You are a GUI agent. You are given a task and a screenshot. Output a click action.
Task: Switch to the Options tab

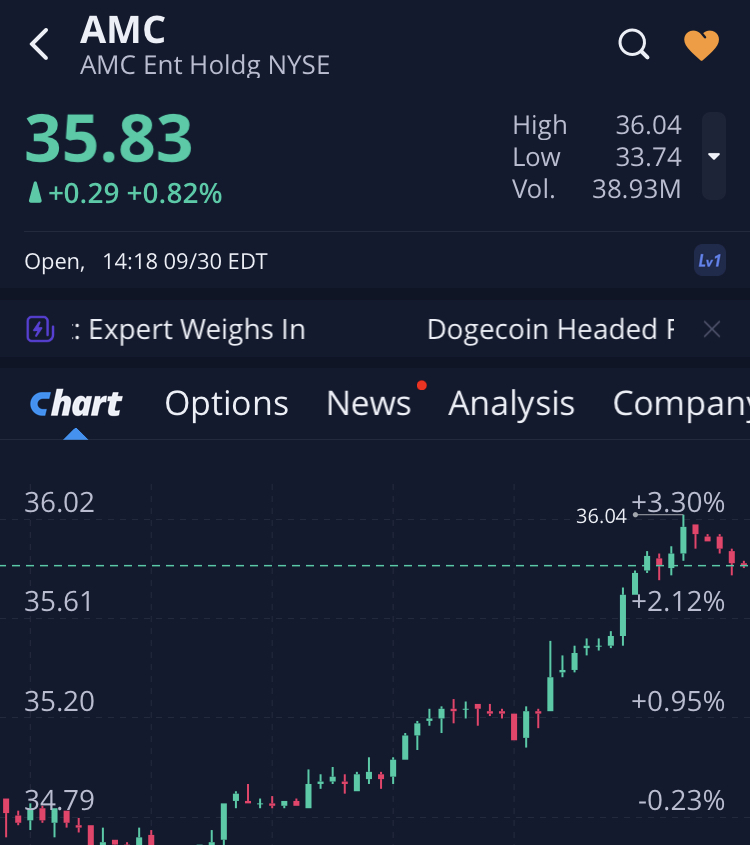[x=227, y=403]
